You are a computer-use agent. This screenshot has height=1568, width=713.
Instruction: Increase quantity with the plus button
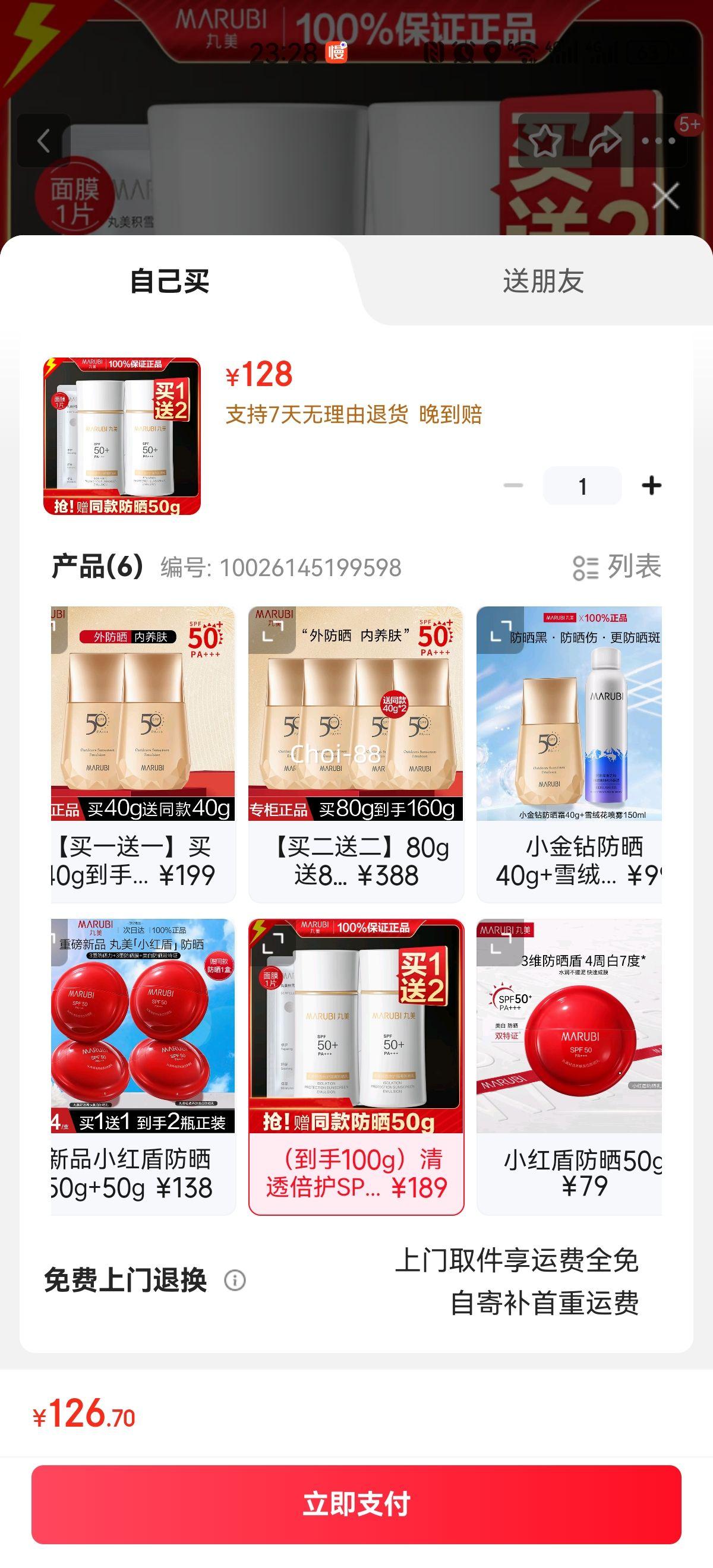pyautogui.click(x=653, y=486)
